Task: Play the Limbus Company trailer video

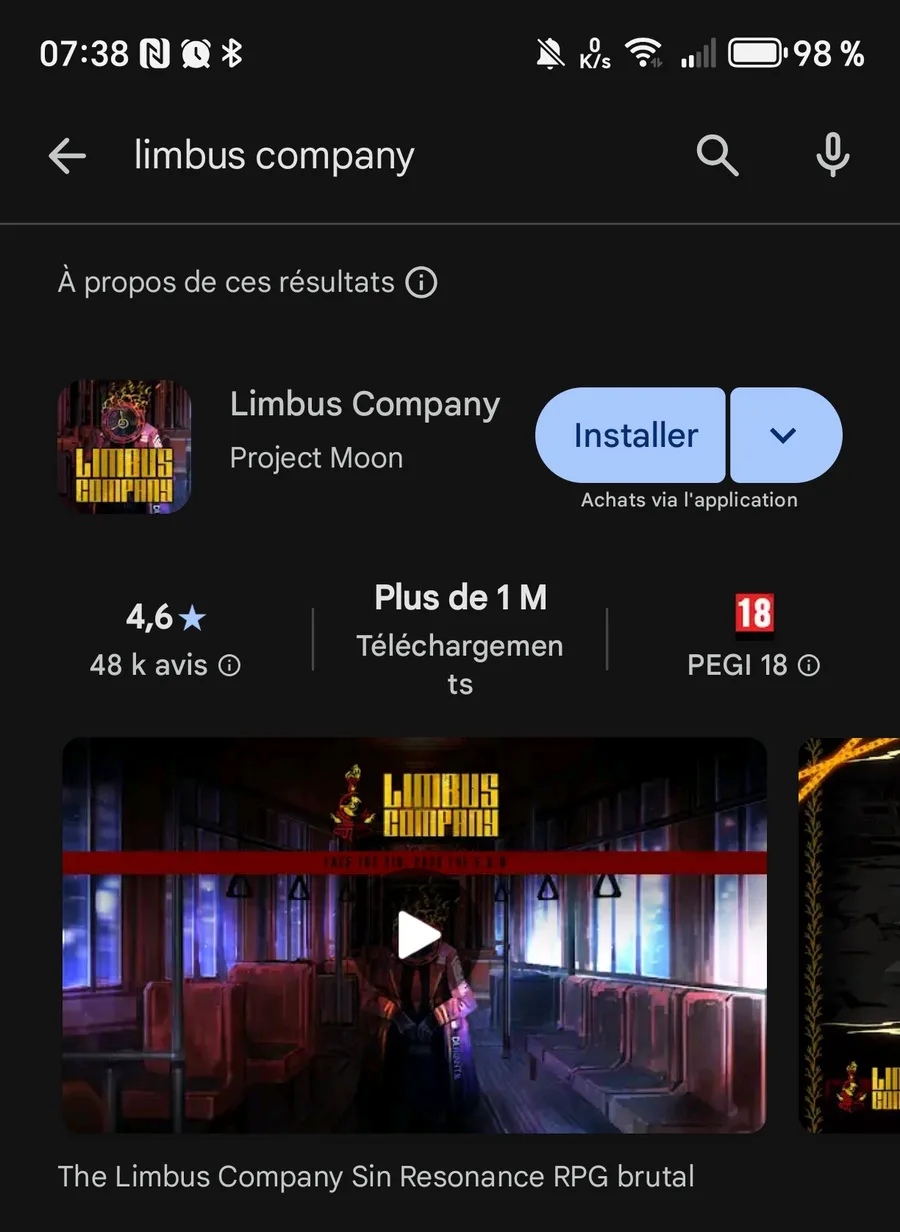Action: pyautogui.click(x=416, y=936)
